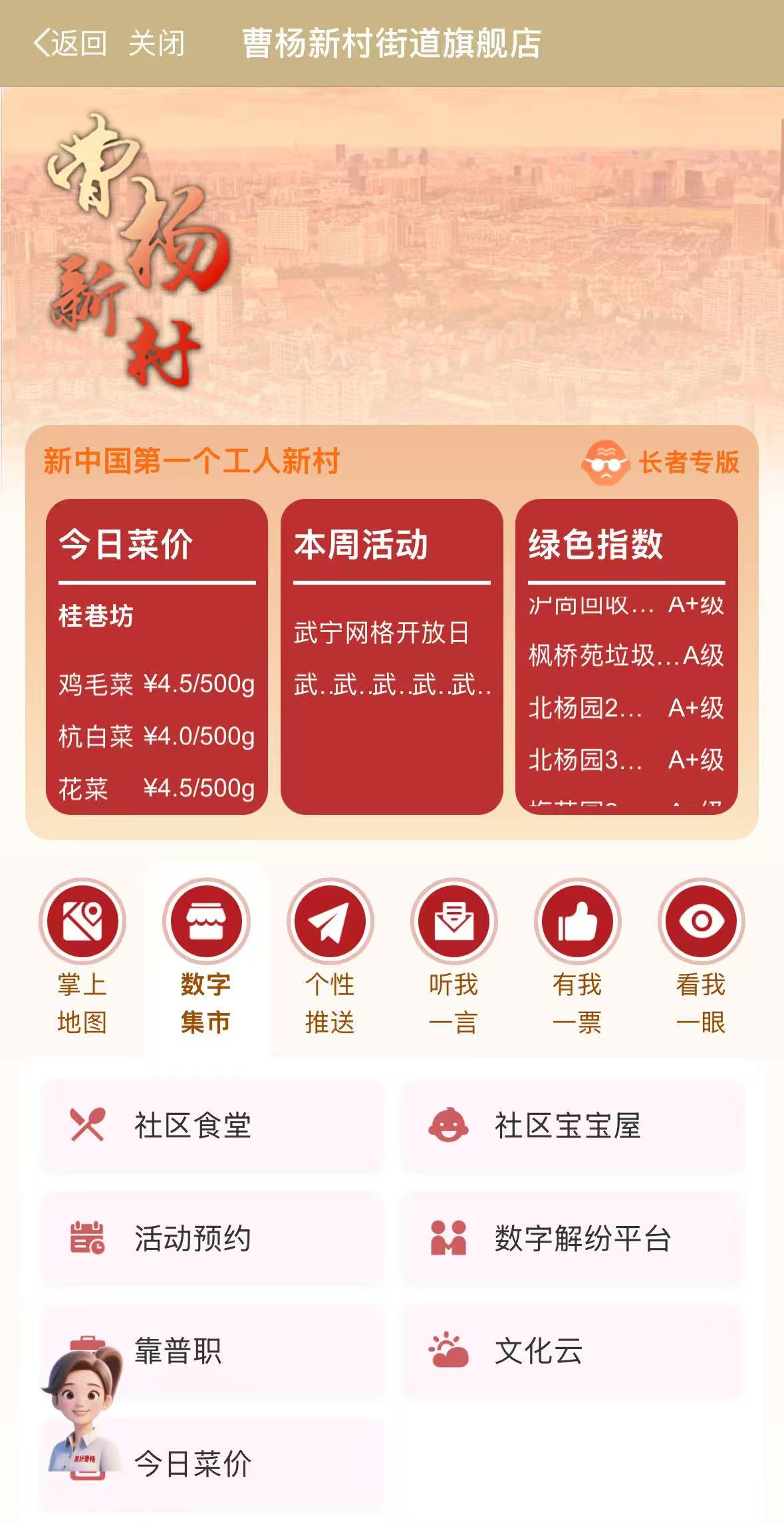Viewport: 784px width, 1524px height.
Task: Open 文化云
Action: pyautogui.click(x=572, y=1350)
